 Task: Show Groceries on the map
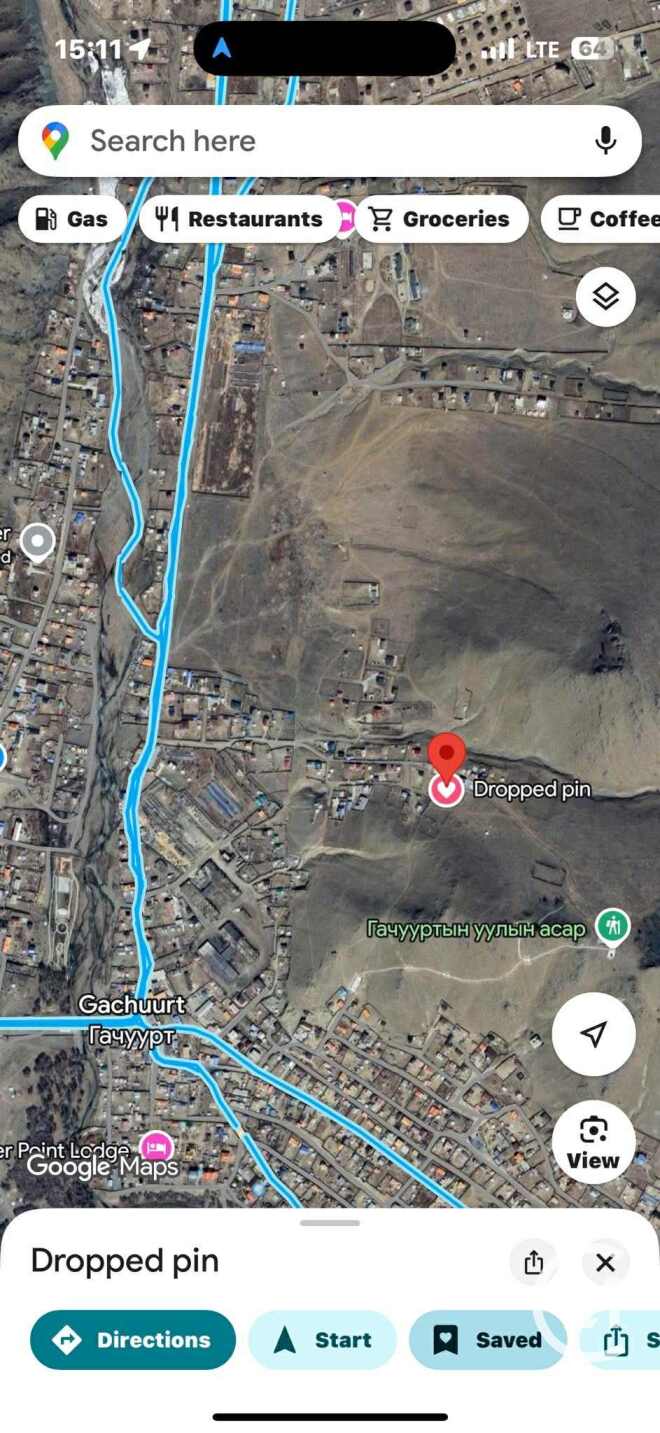tap(441, 219)
